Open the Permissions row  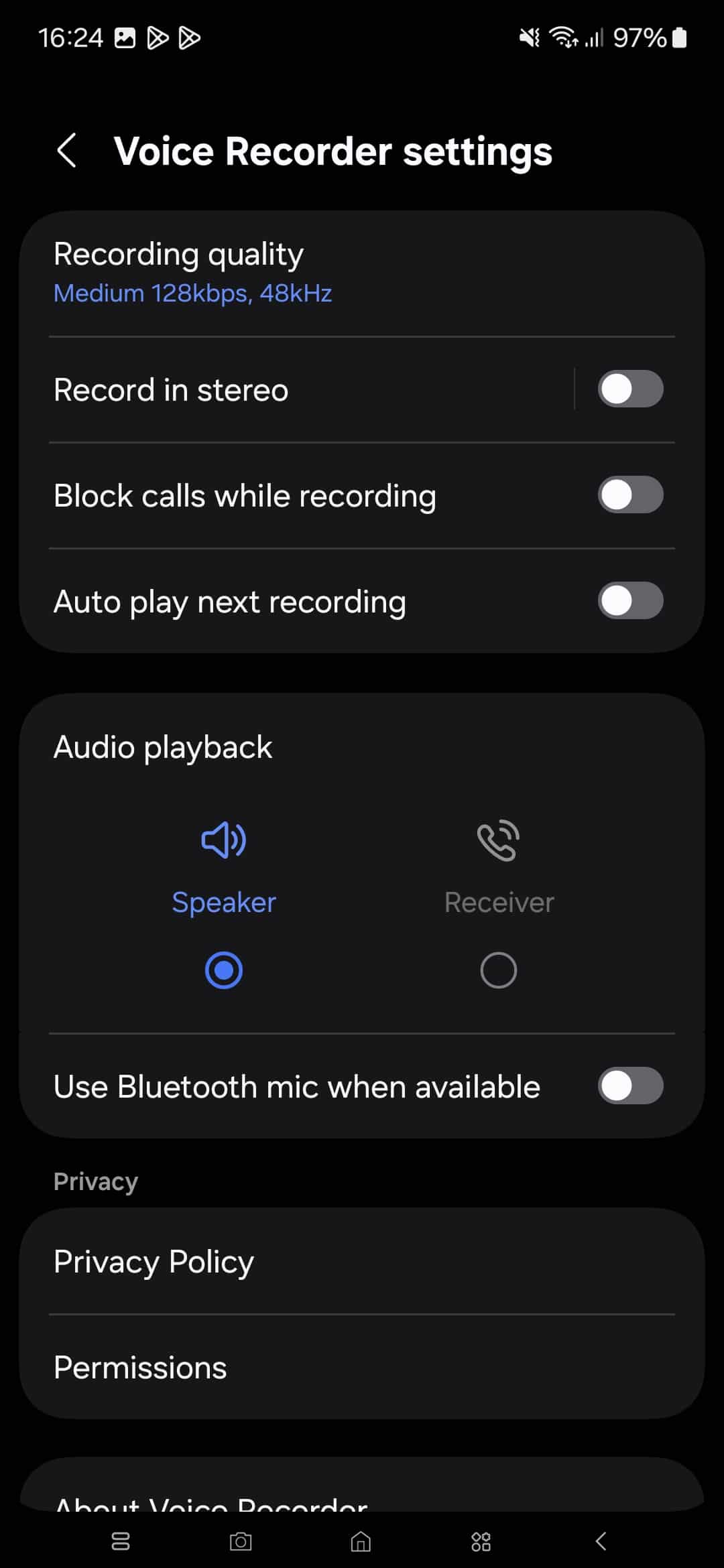click(x=362, y=1368)
